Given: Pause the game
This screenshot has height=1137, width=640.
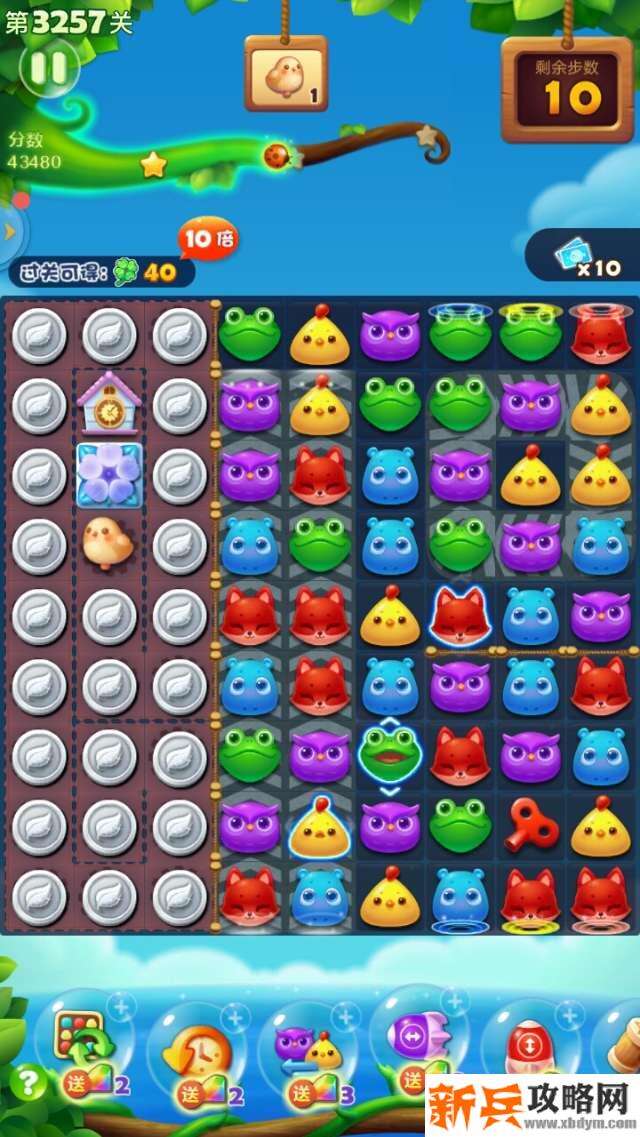Looking at the screenshot, I should point(47,68).
